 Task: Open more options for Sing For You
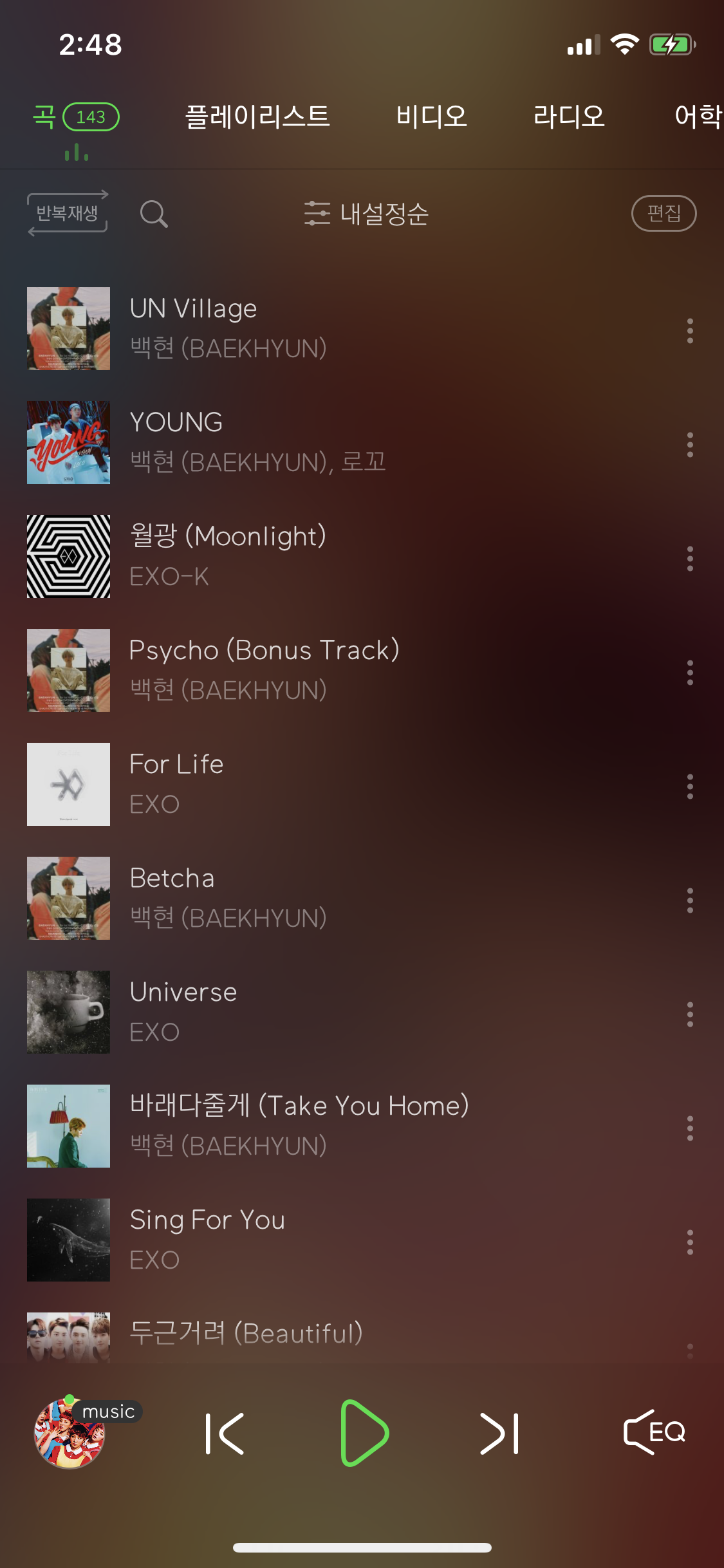[690, 1242]
